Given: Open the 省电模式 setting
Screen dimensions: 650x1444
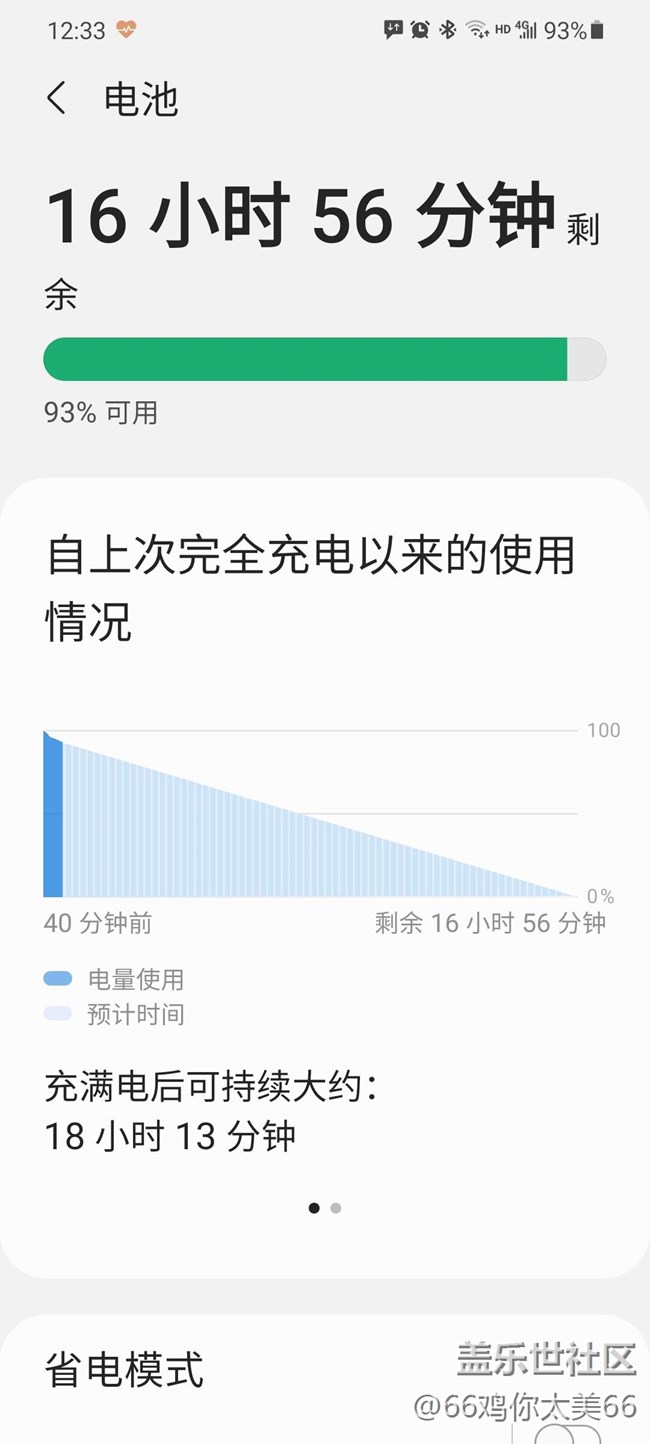Looking at the screenshot, I should (125, 1370).
